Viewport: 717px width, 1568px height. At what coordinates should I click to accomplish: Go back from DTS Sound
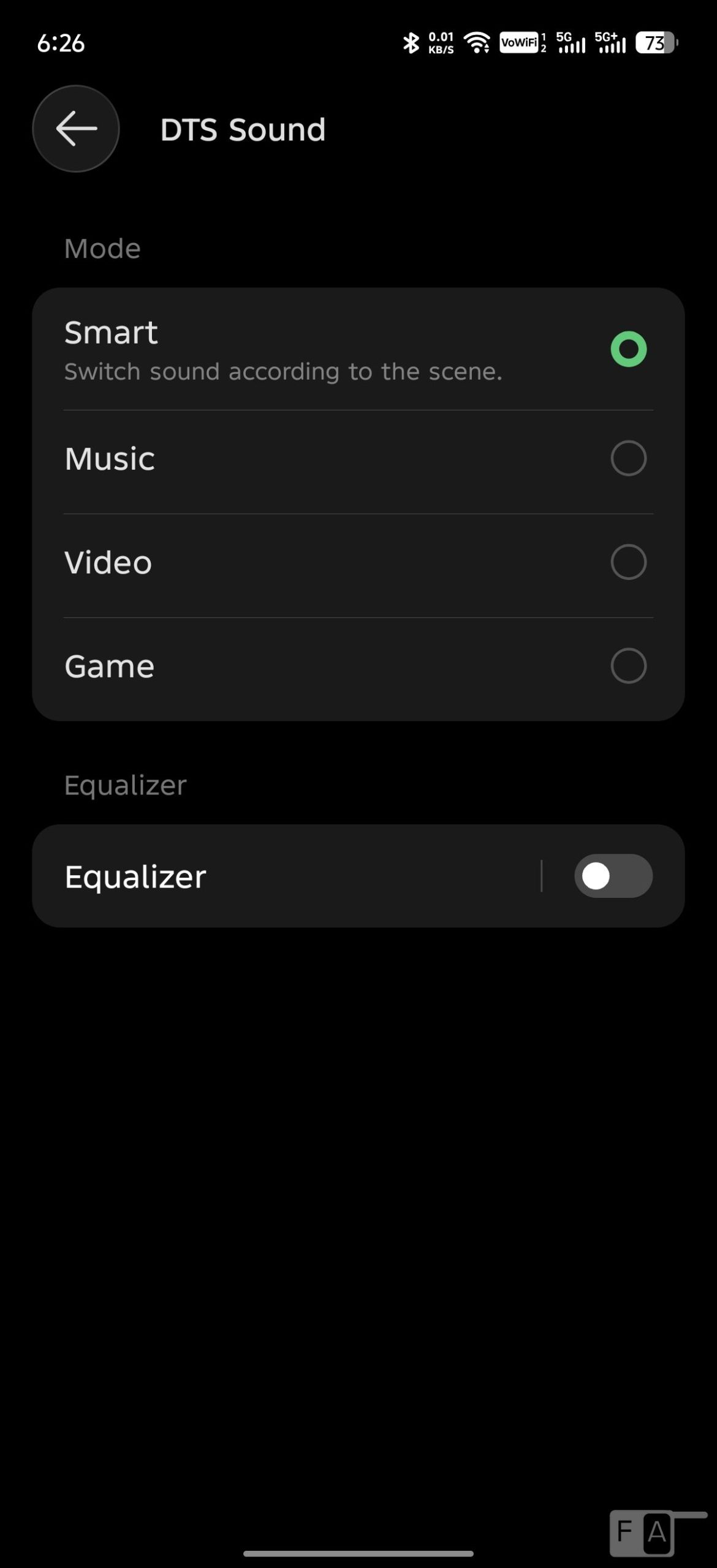click(76, 129)
